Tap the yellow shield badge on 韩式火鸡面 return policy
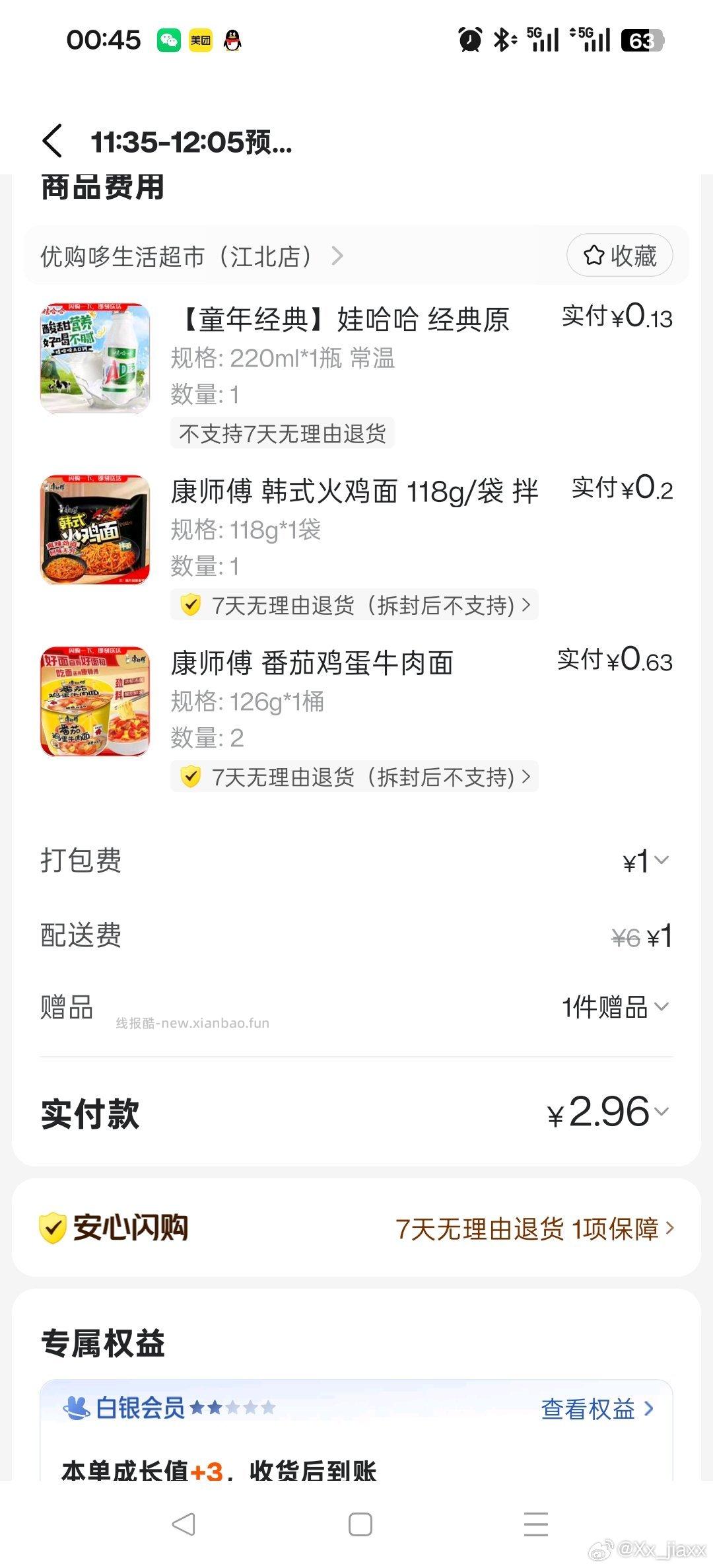This screenshot has width=713, height=1568. pyautogui.click(x=191, y=604)
